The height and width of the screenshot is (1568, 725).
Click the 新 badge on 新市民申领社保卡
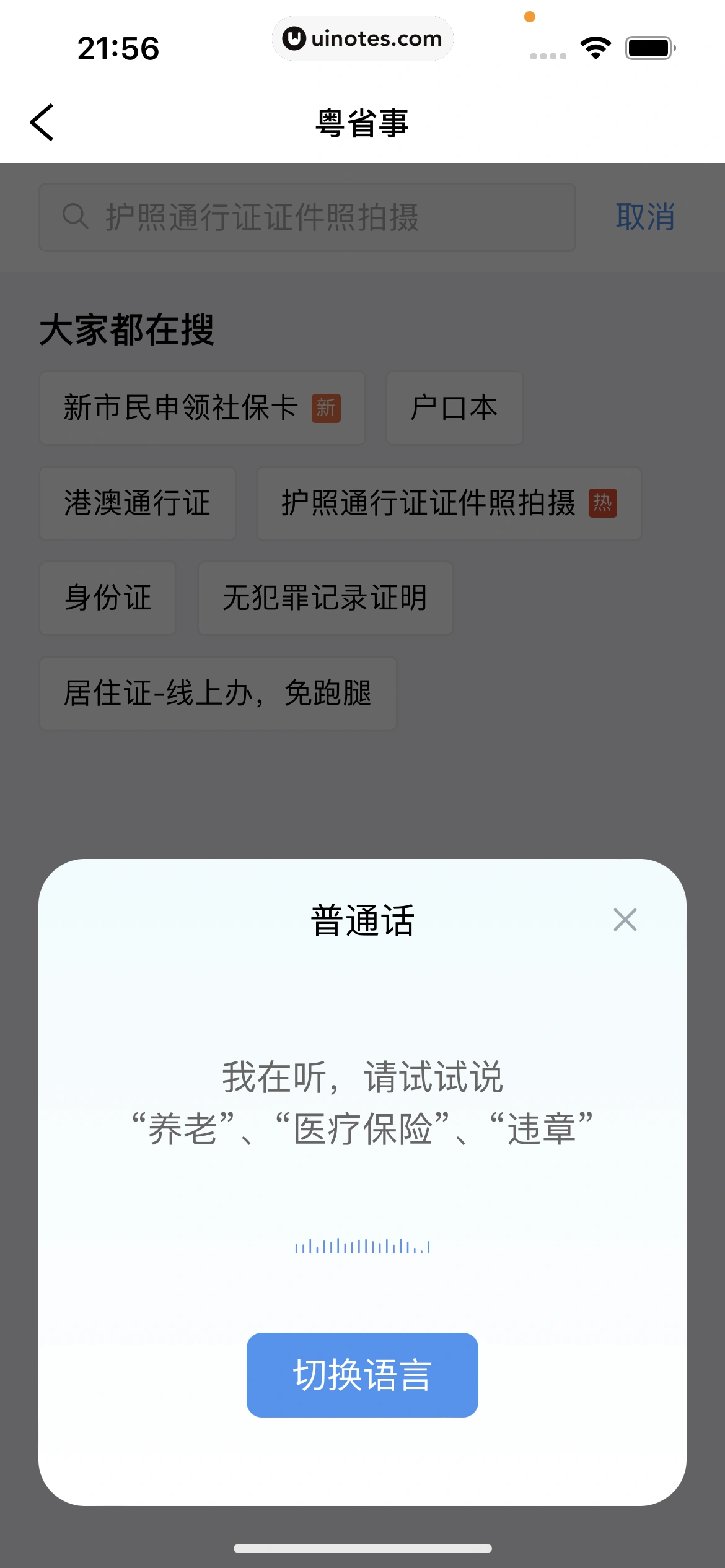pos(325,409)
